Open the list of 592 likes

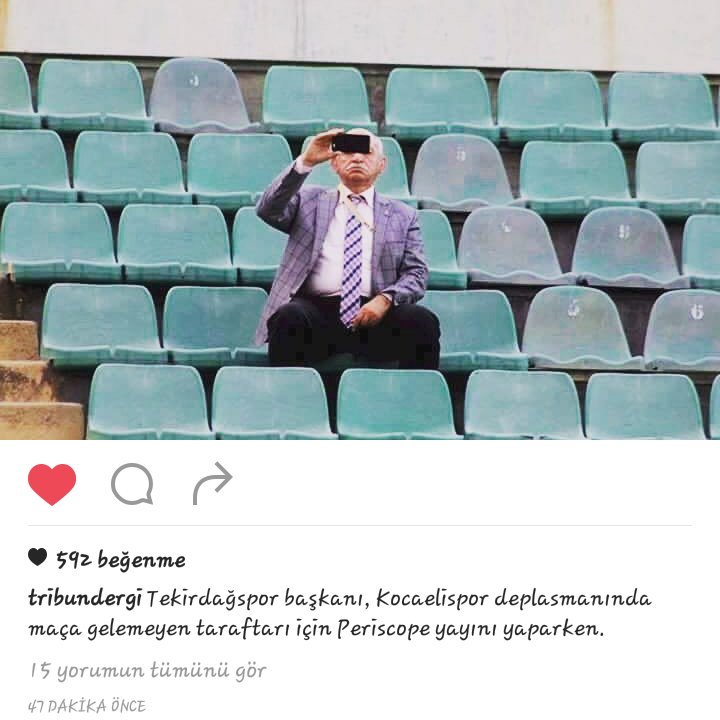120,559
